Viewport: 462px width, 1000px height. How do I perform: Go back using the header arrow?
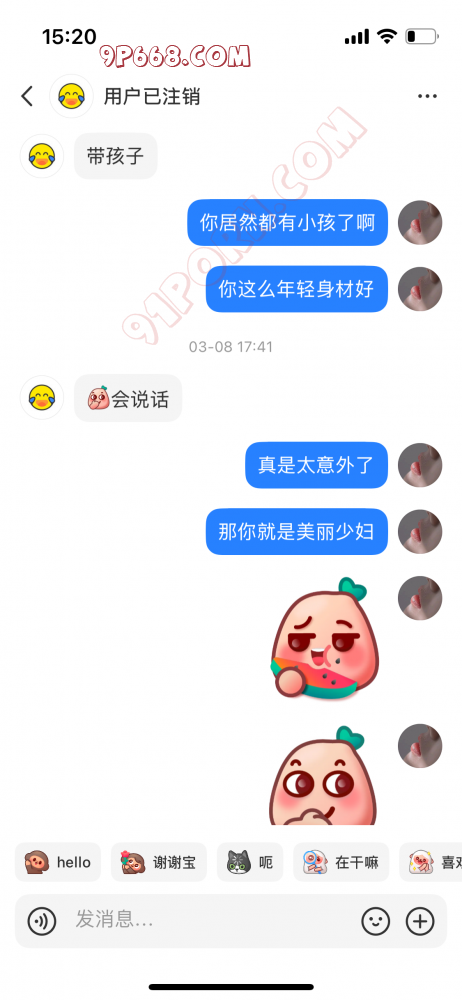pos(27,96)
